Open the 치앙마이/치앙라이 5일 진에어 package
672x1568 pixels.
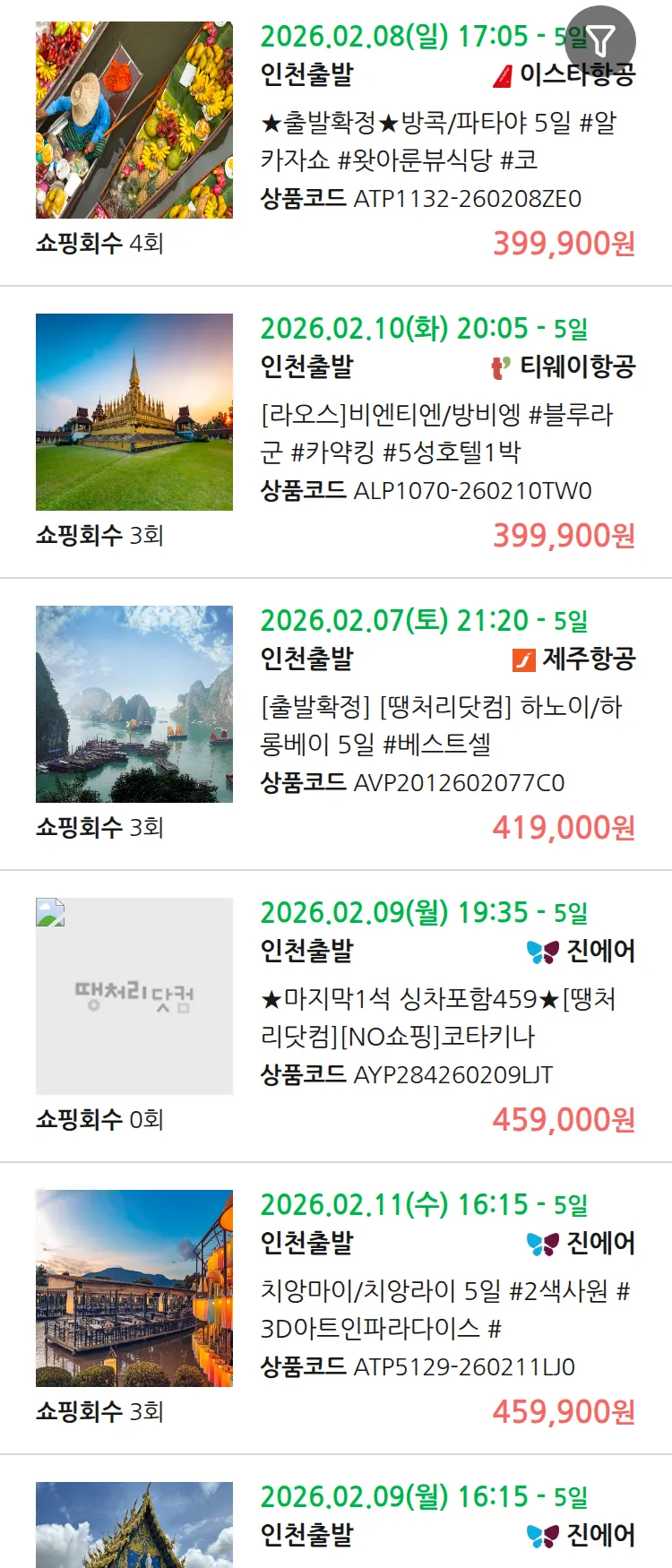pos(444,1309)
